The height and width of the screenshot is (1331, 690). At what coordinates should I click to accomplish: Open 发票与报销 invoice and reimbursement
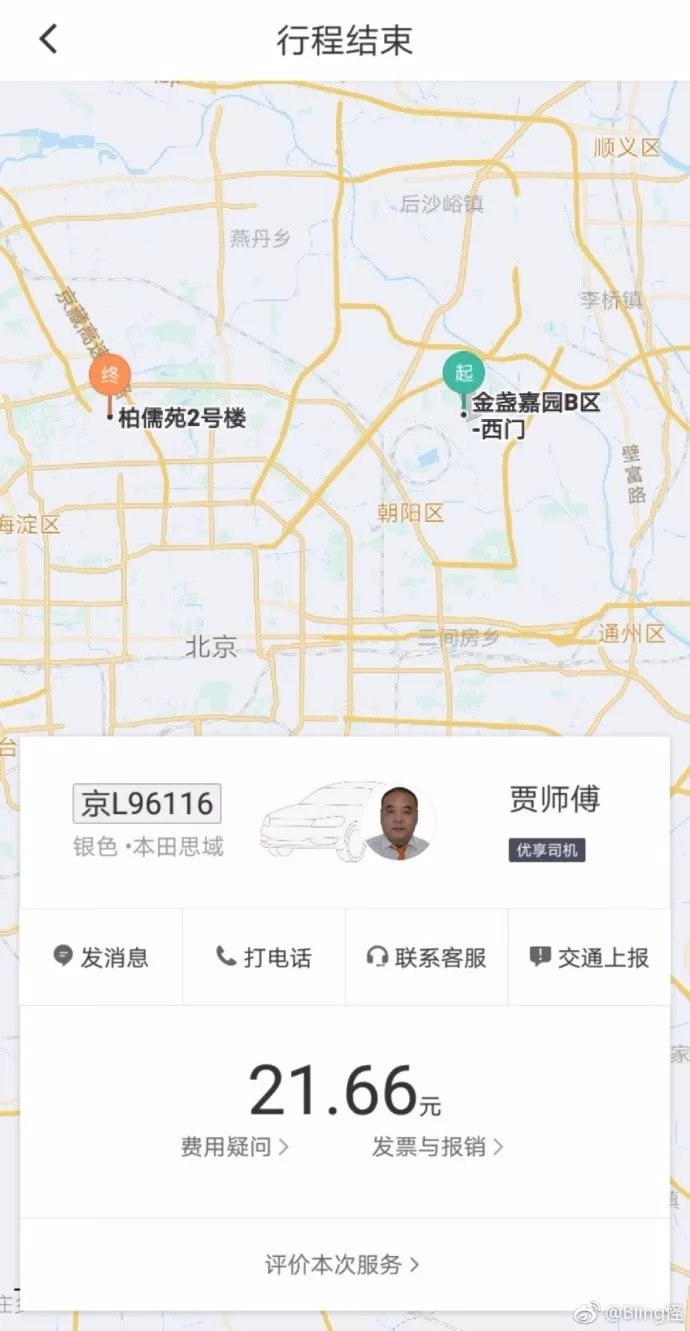pyautogui.click(x=438, y=1146)
